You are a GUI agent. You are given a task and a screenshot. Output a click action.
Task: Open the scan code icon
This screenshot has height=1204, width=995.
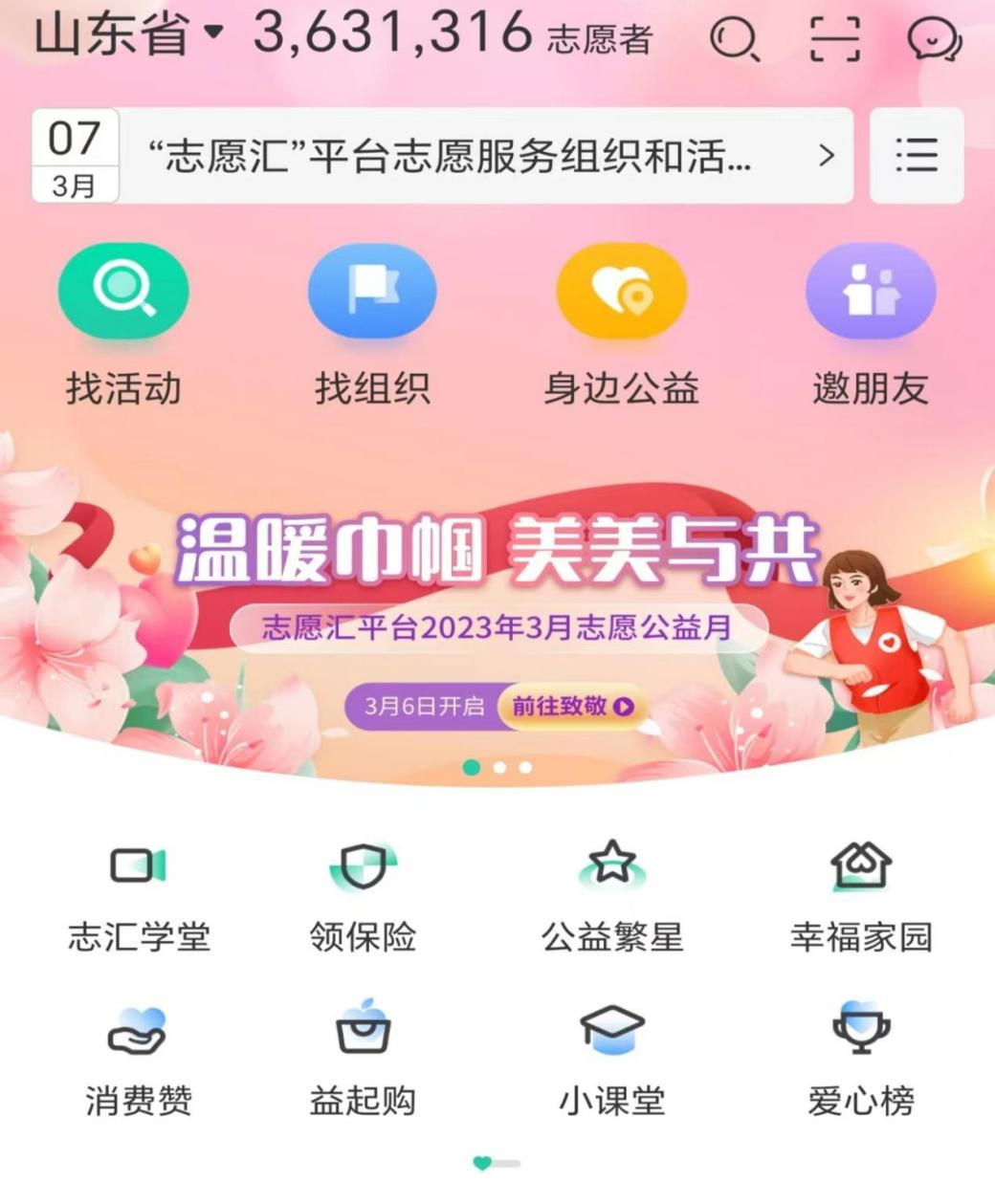834,39
